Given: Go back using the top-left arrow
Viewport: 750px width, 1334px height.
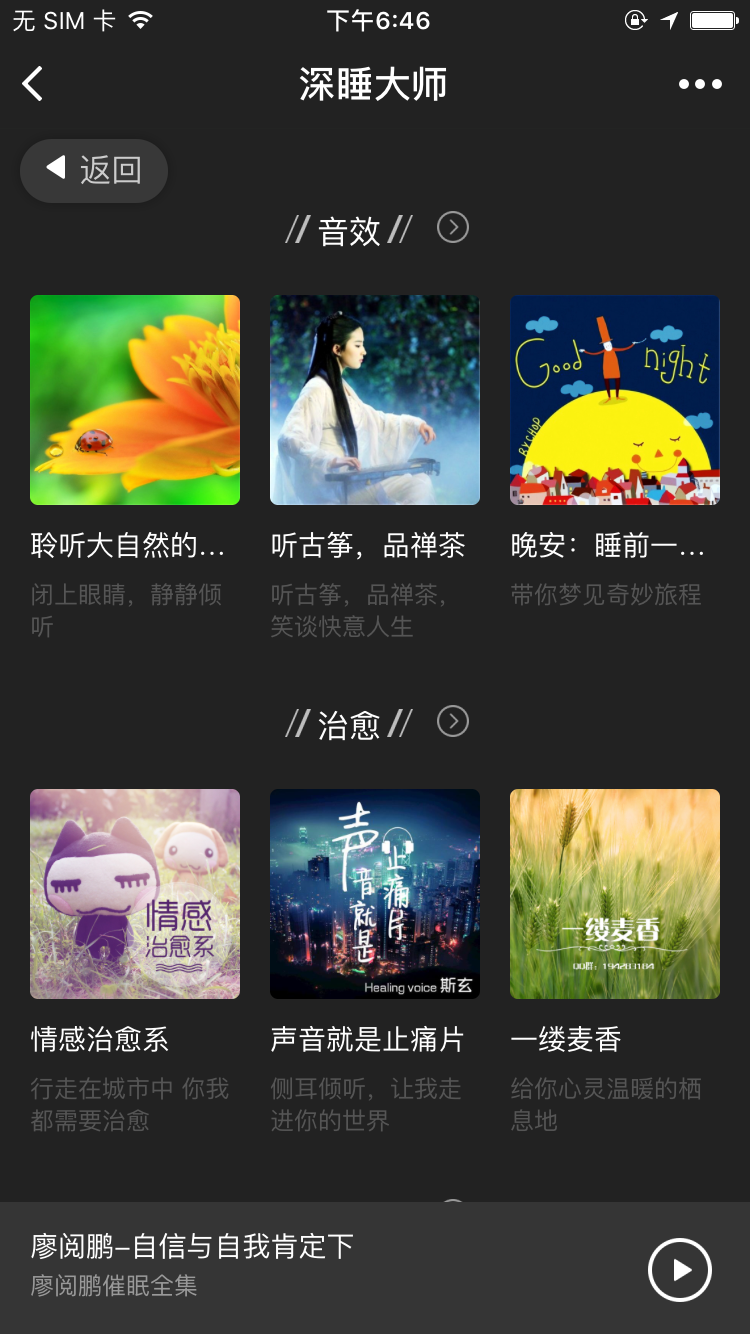Looking at the screenshot, I should [x=33, y=84].
